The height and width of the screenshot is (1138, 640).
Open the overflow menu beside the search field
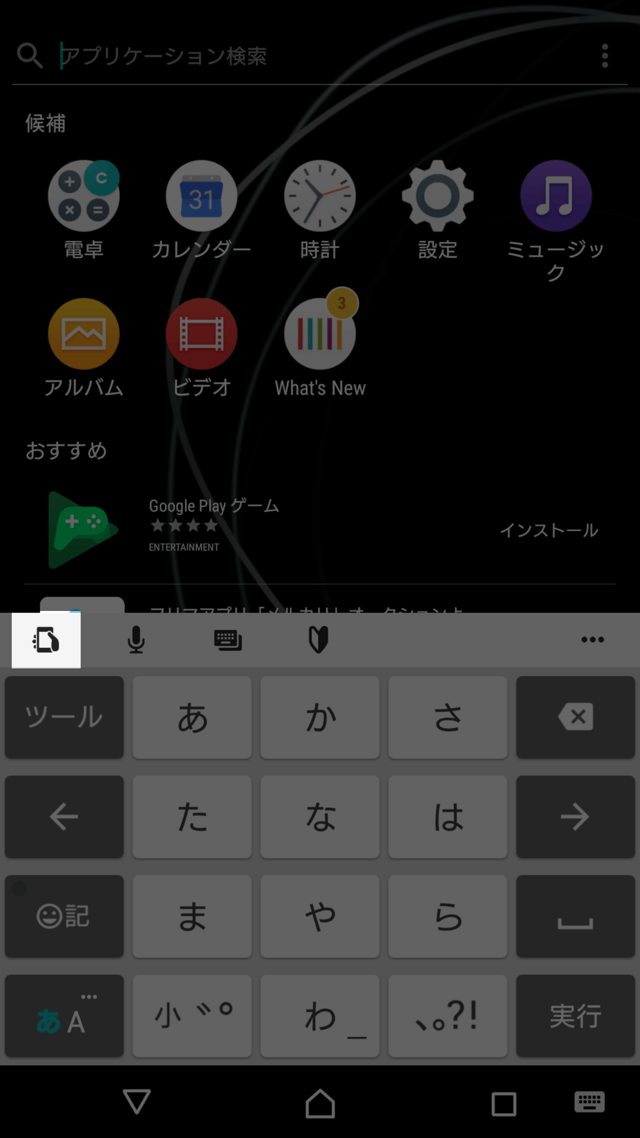pyautogui.click(x=604, y=56)
